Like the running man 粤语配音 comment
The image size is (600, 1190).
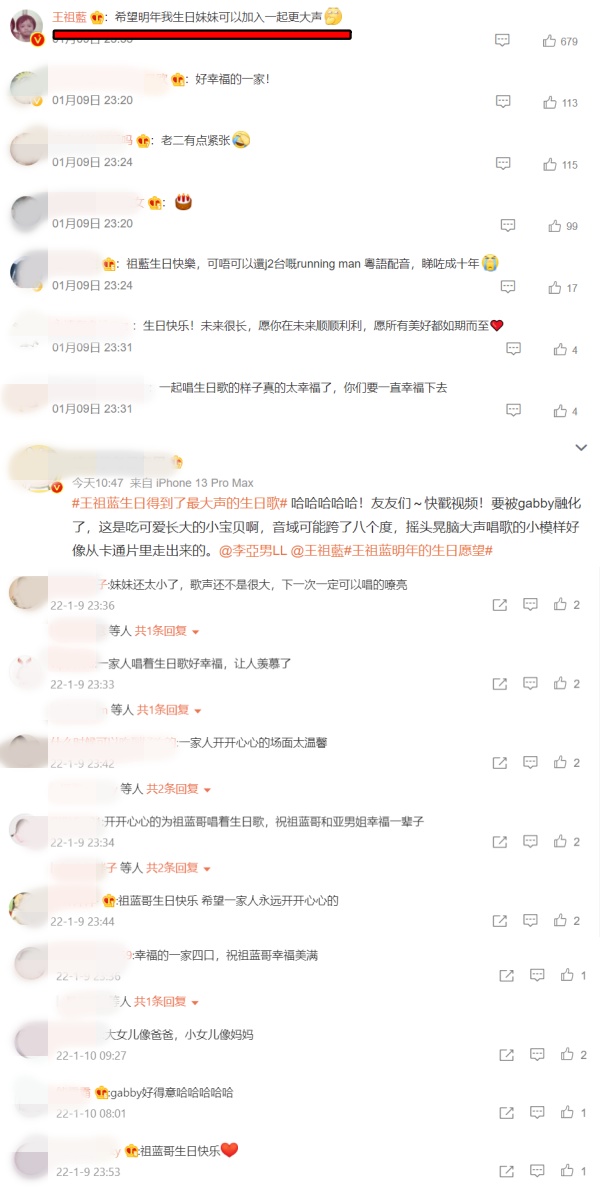[x=555, y=287]
